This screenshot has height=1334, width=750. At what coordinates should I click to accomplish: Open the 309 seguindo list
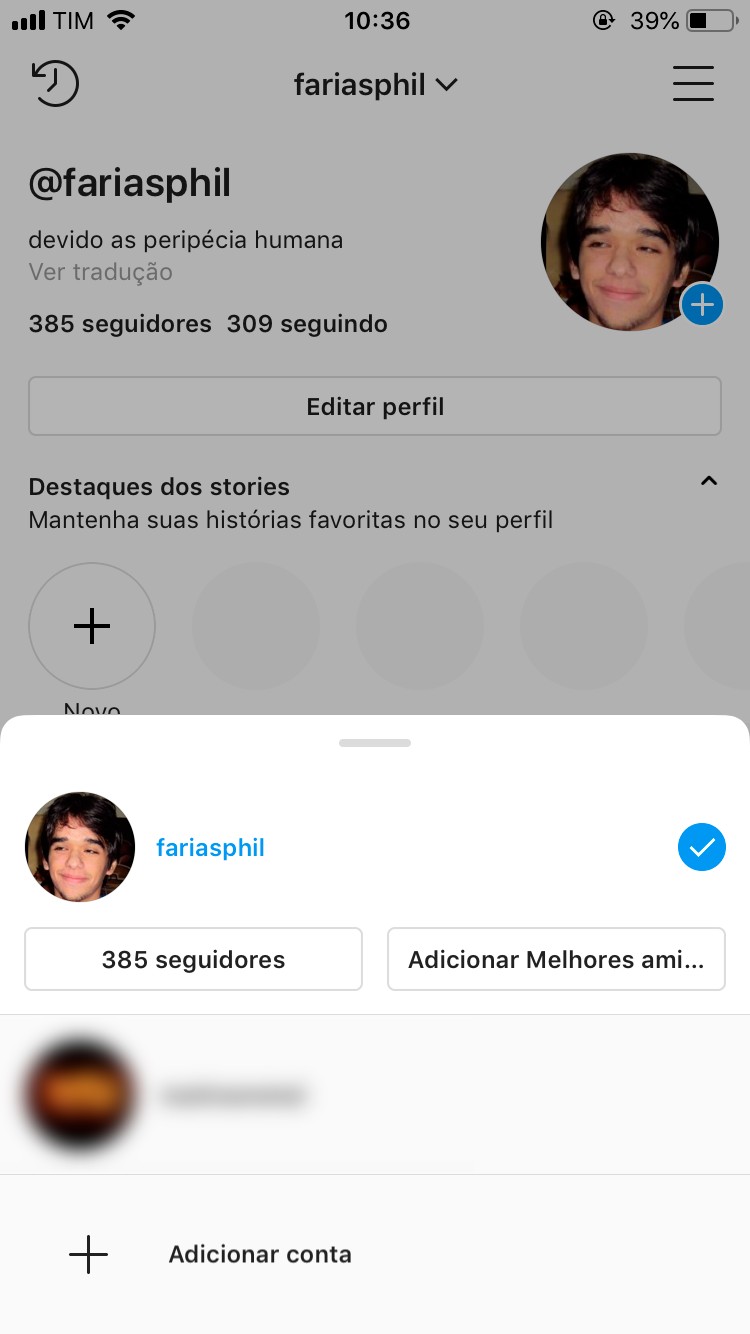click(x=307, y=324)
